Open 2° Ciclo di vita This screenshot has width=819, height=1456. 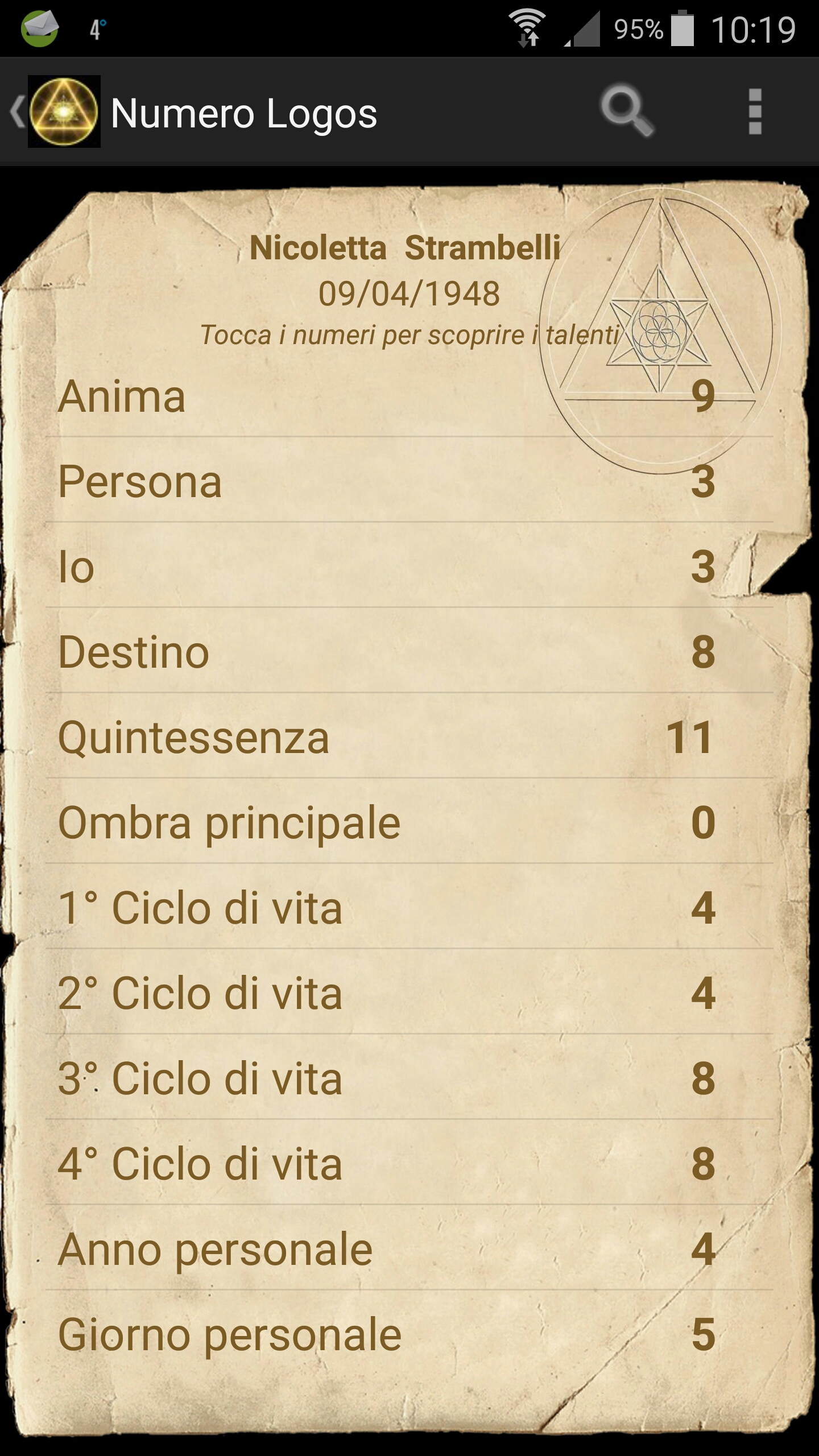(x=408, y=993)
